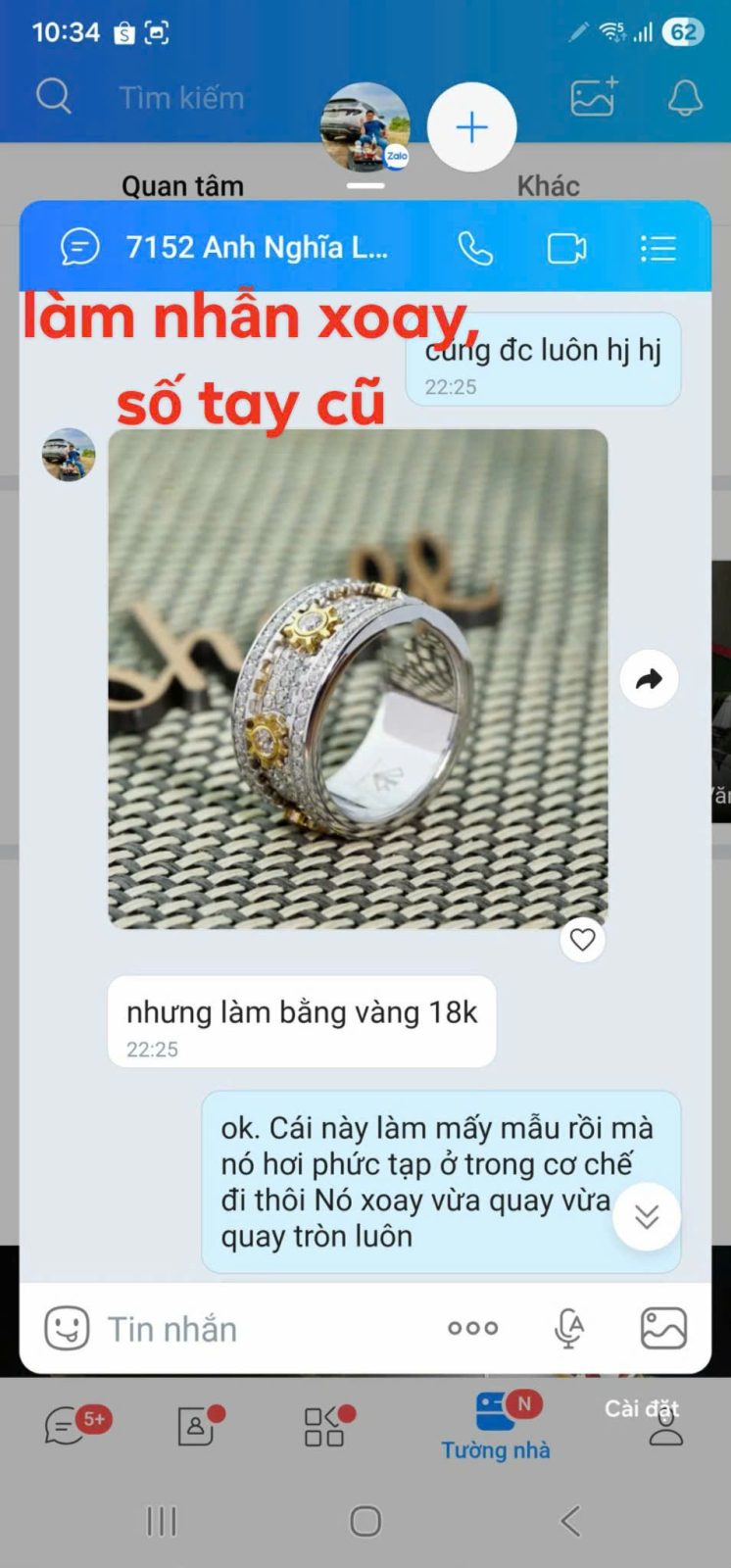
Task: Open the notifications bell
Action: point(685,98)
